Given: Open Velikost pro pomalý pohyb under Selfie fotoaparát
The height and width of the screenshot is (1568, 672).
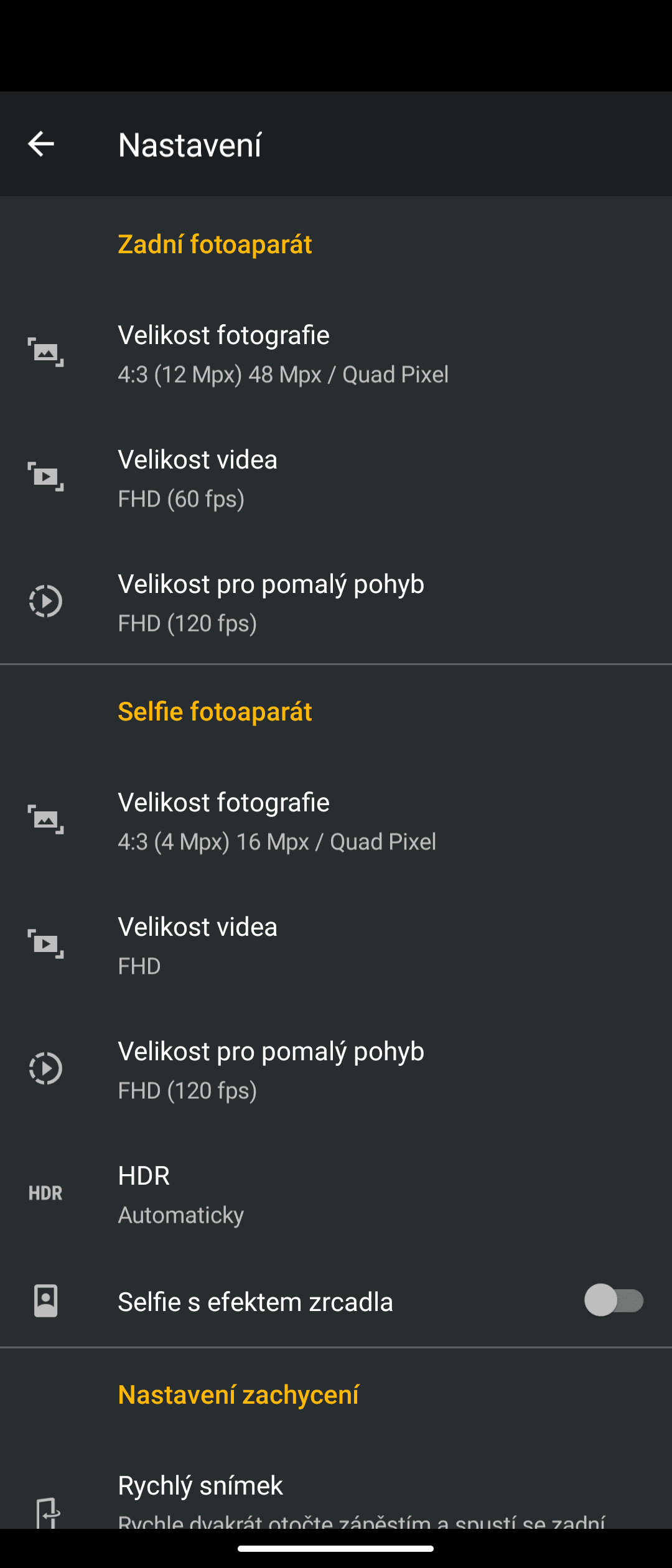Looking at the screenshot, I should [336, 1070].
